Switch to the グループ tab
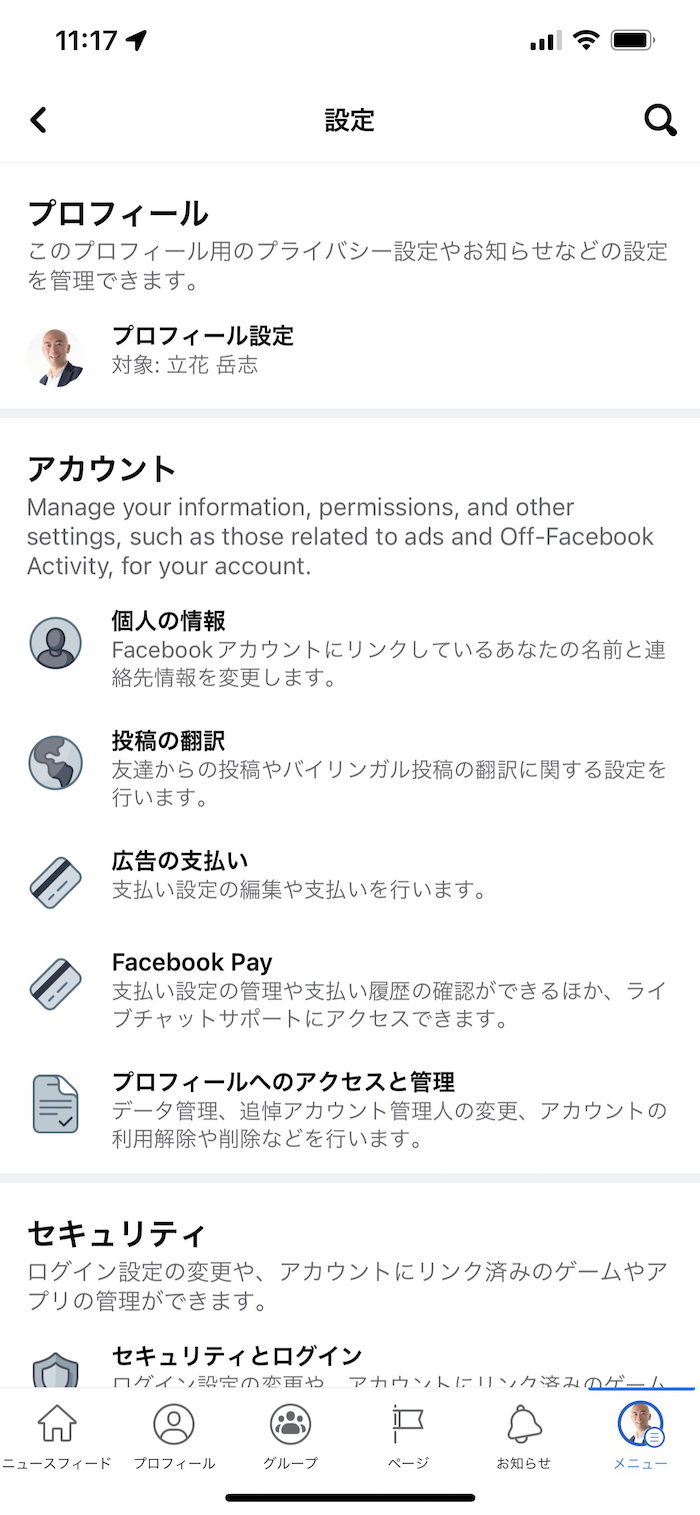The width and height of the screenshot is (700, 1515). (x=290, y=1436)
